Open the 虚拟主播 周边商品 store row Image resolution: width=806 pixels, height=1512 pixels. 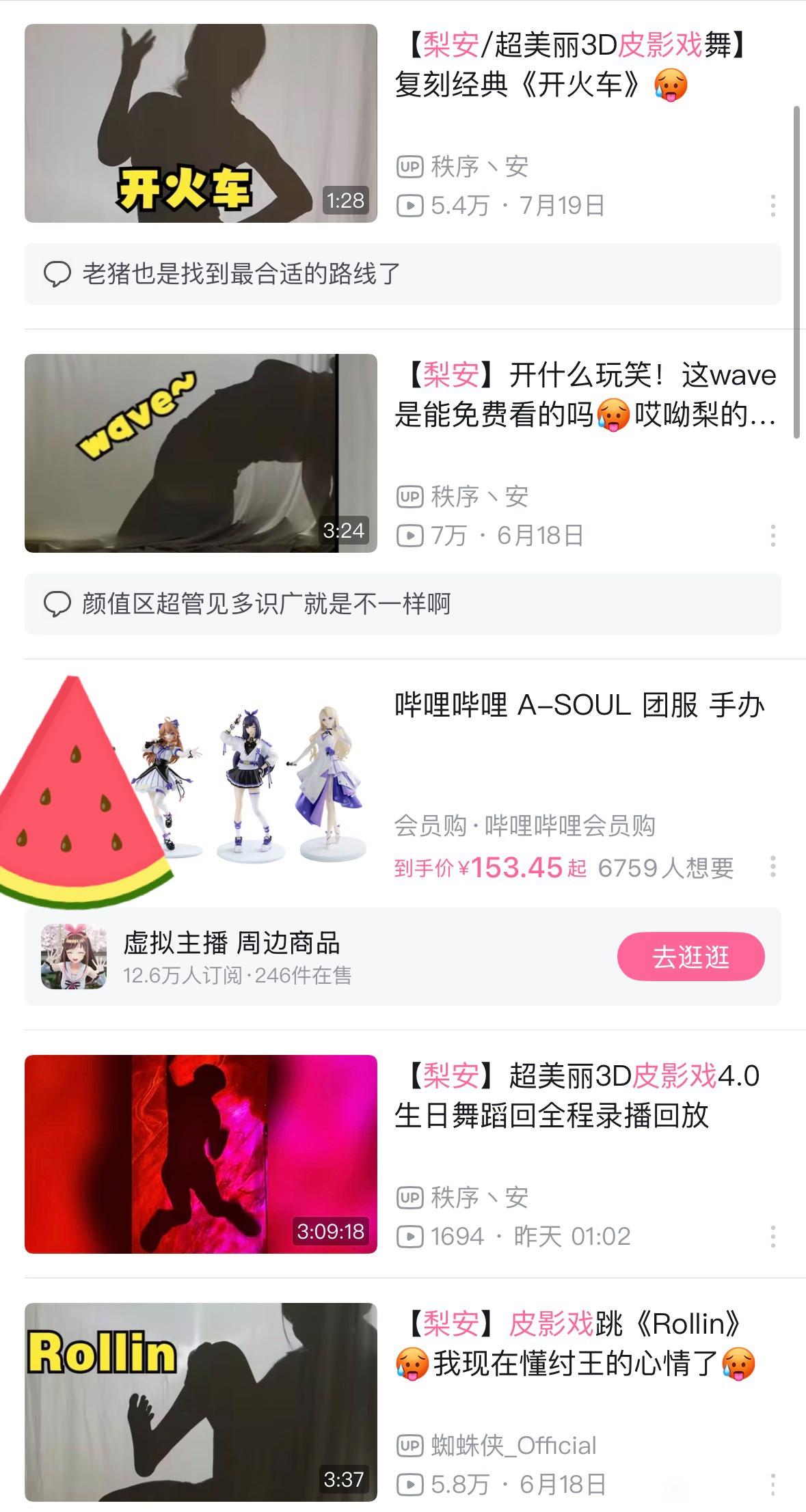(273, 957)
